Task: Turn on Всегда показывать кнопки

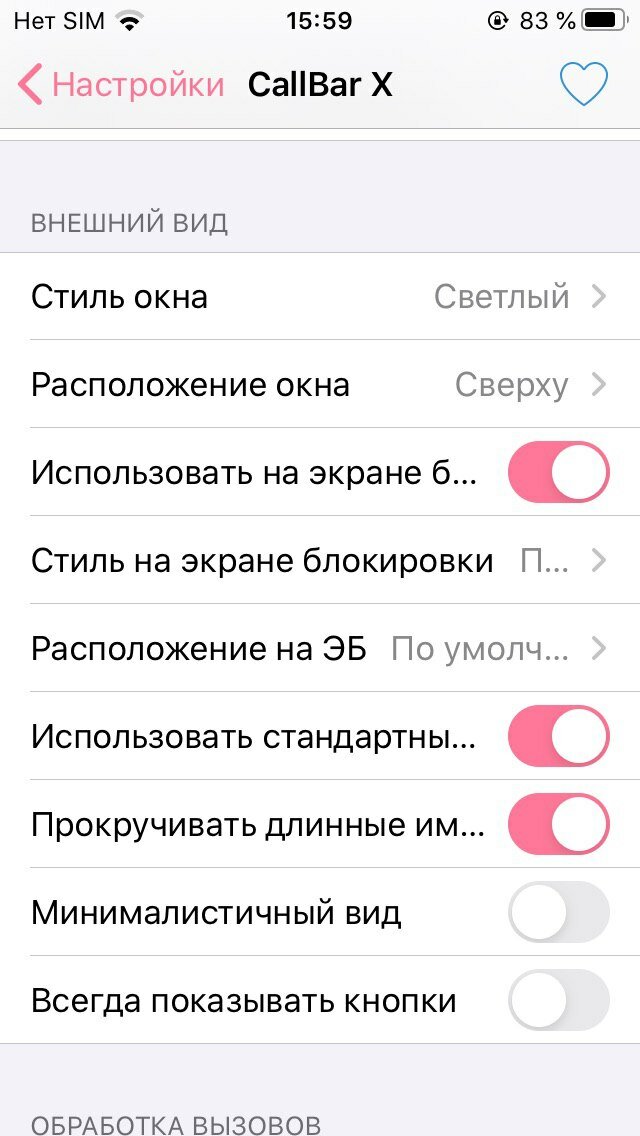Action: pos(559,1001)
